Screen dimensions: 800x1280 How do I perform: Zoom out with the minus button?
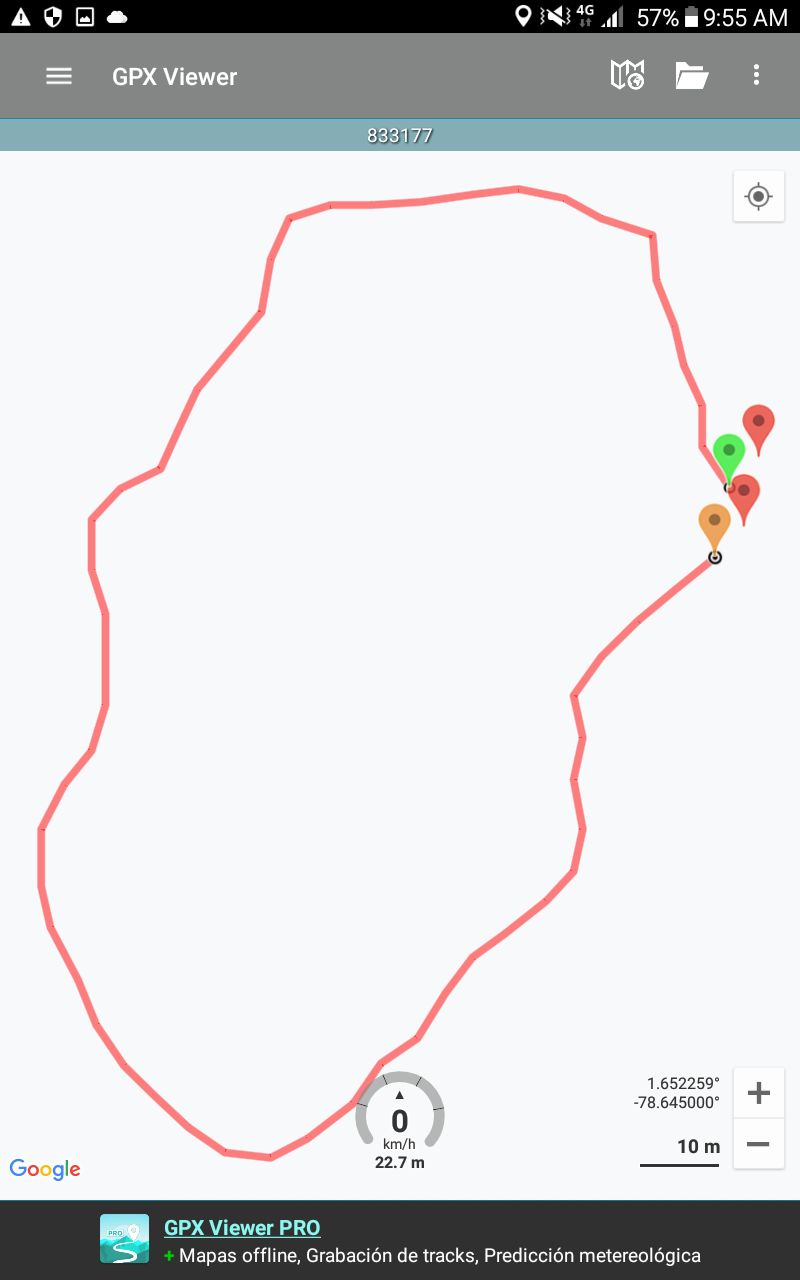pos(758,1144)
